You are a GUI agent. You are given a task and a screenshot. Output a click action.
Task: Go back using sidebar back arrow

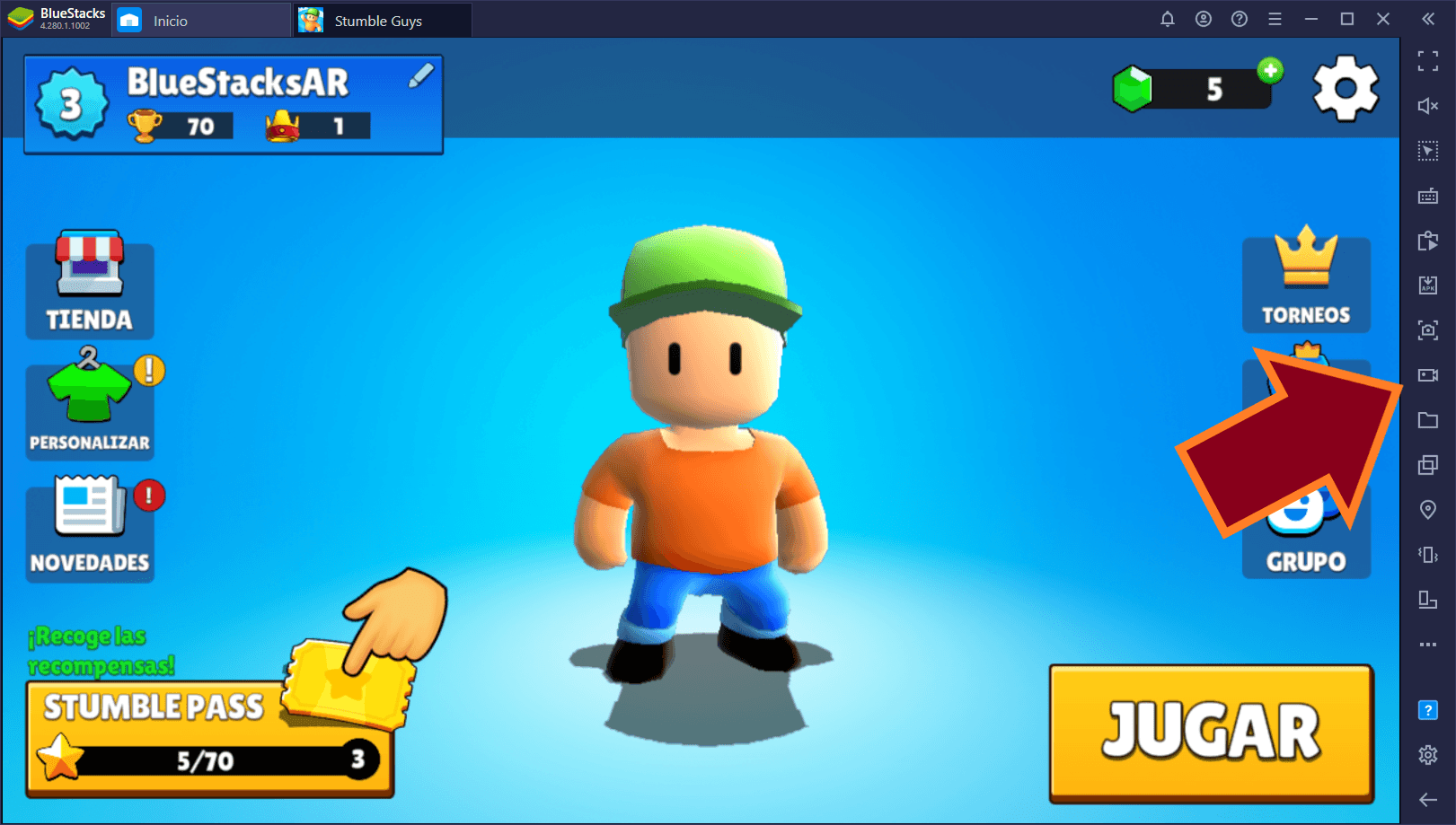pos(1427,800)
